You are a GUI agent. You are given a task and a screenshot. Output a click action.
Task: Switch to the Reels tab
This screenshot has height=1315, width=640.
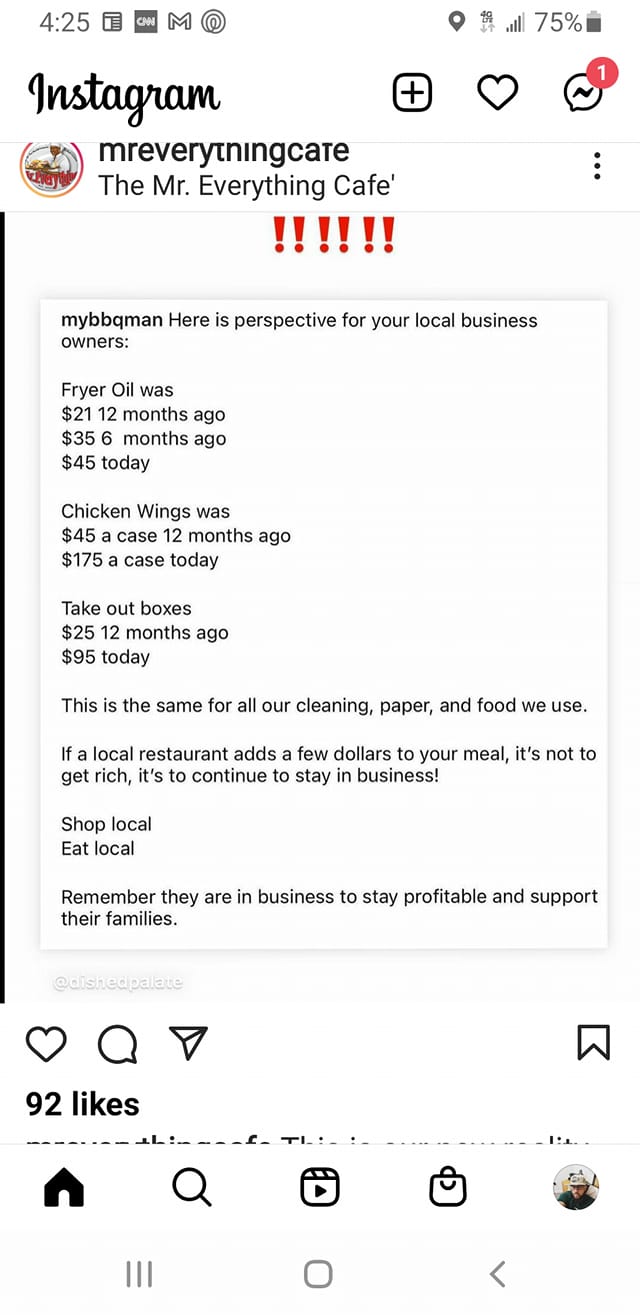point(319,1187)
